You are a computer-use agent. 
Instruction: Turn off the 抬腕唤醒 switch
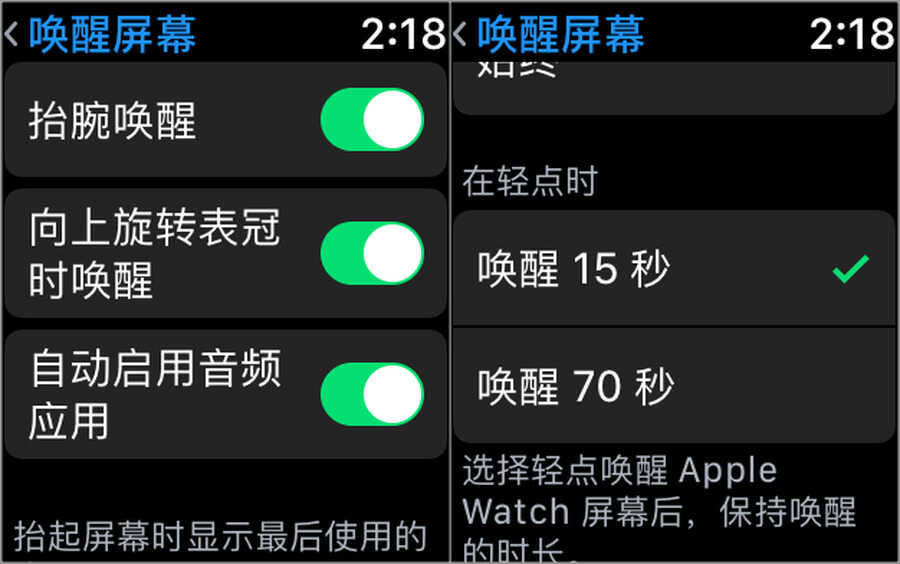pos(372,120)
